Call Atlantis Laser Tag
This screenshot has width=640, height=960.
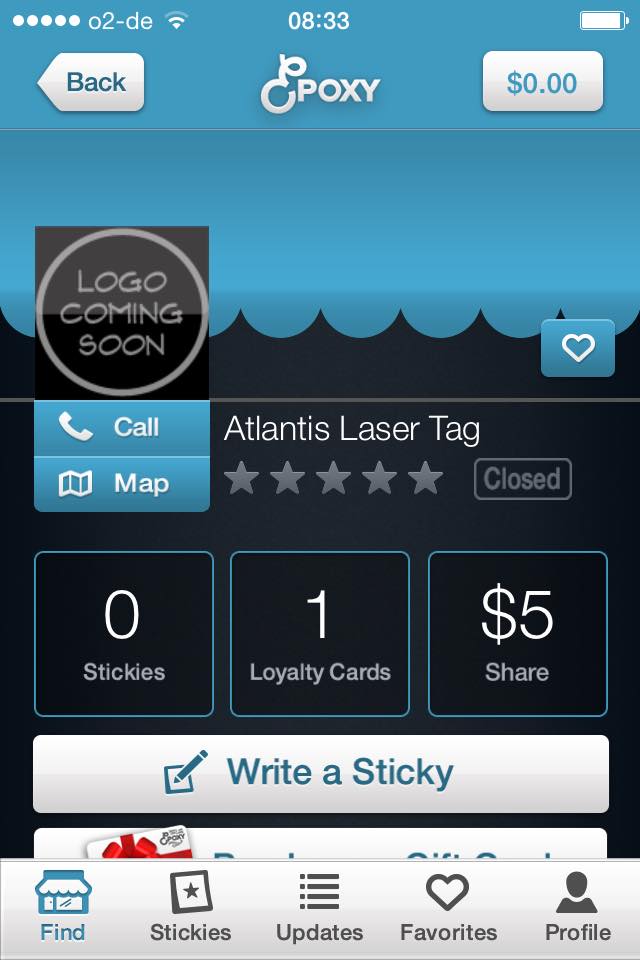coord(122,428)
